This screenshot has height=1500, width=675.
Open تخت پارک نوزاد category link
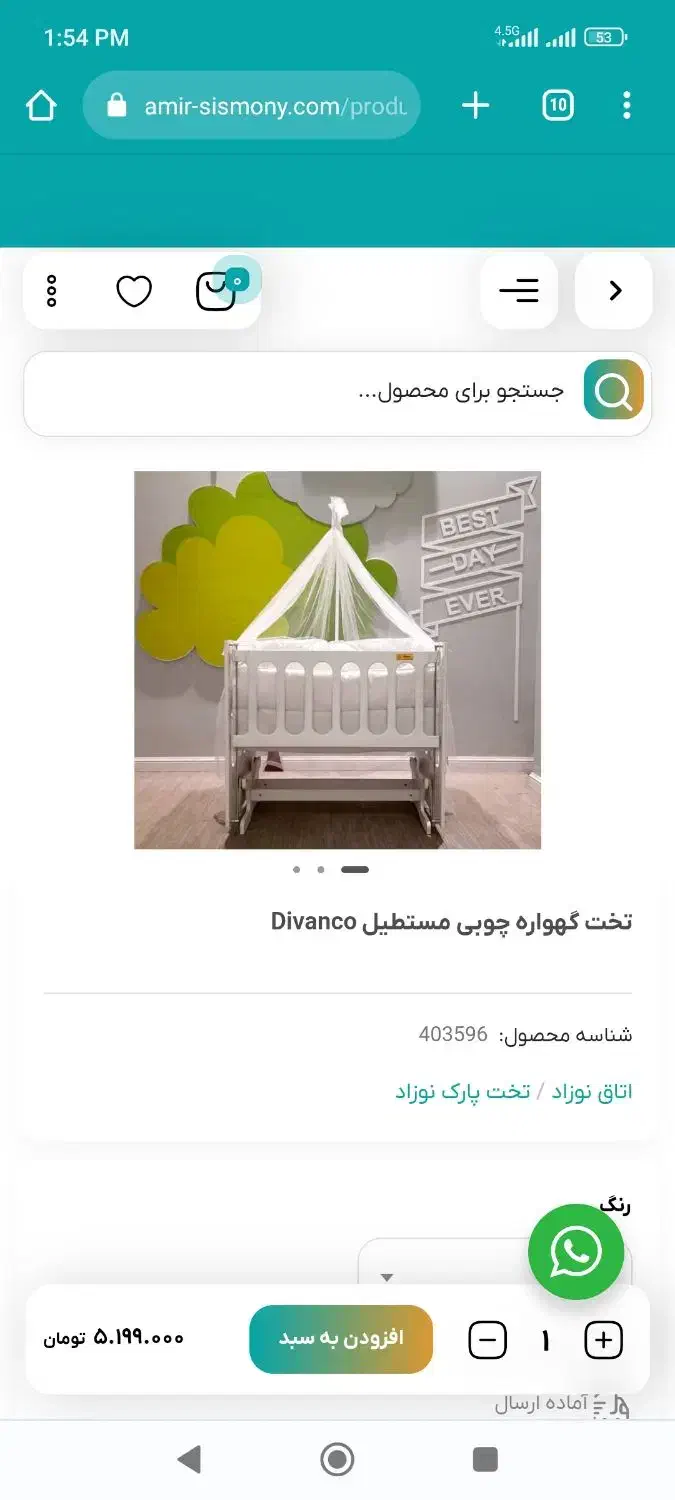click(462, 1092)
